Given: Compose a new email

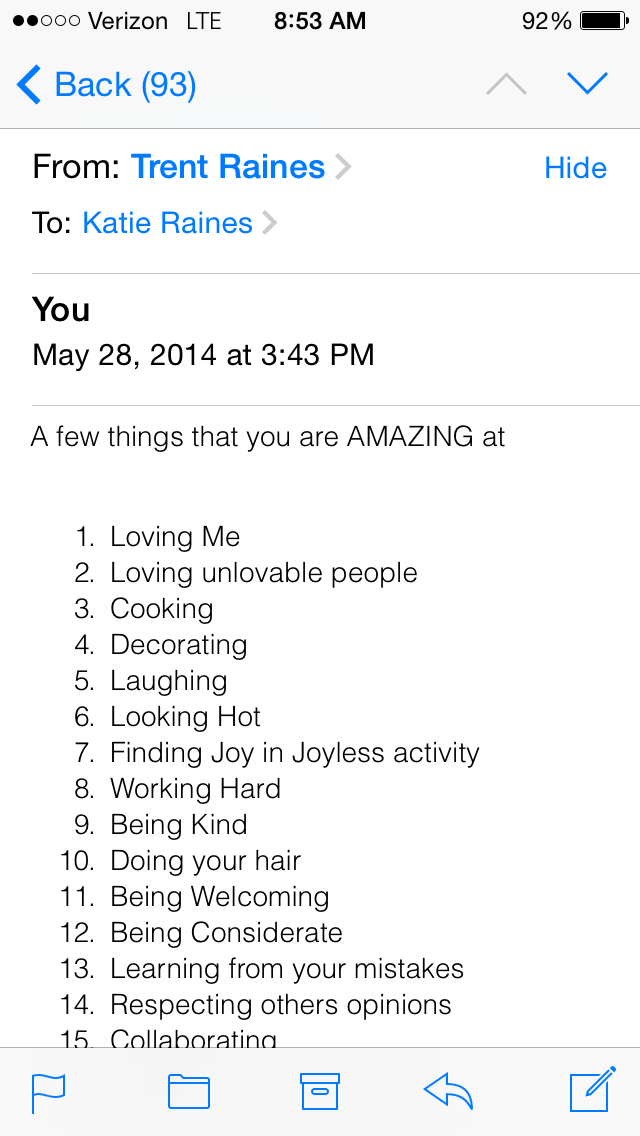Looking at the screenshot, I should pyautogui.click(x=592, y=1091).
